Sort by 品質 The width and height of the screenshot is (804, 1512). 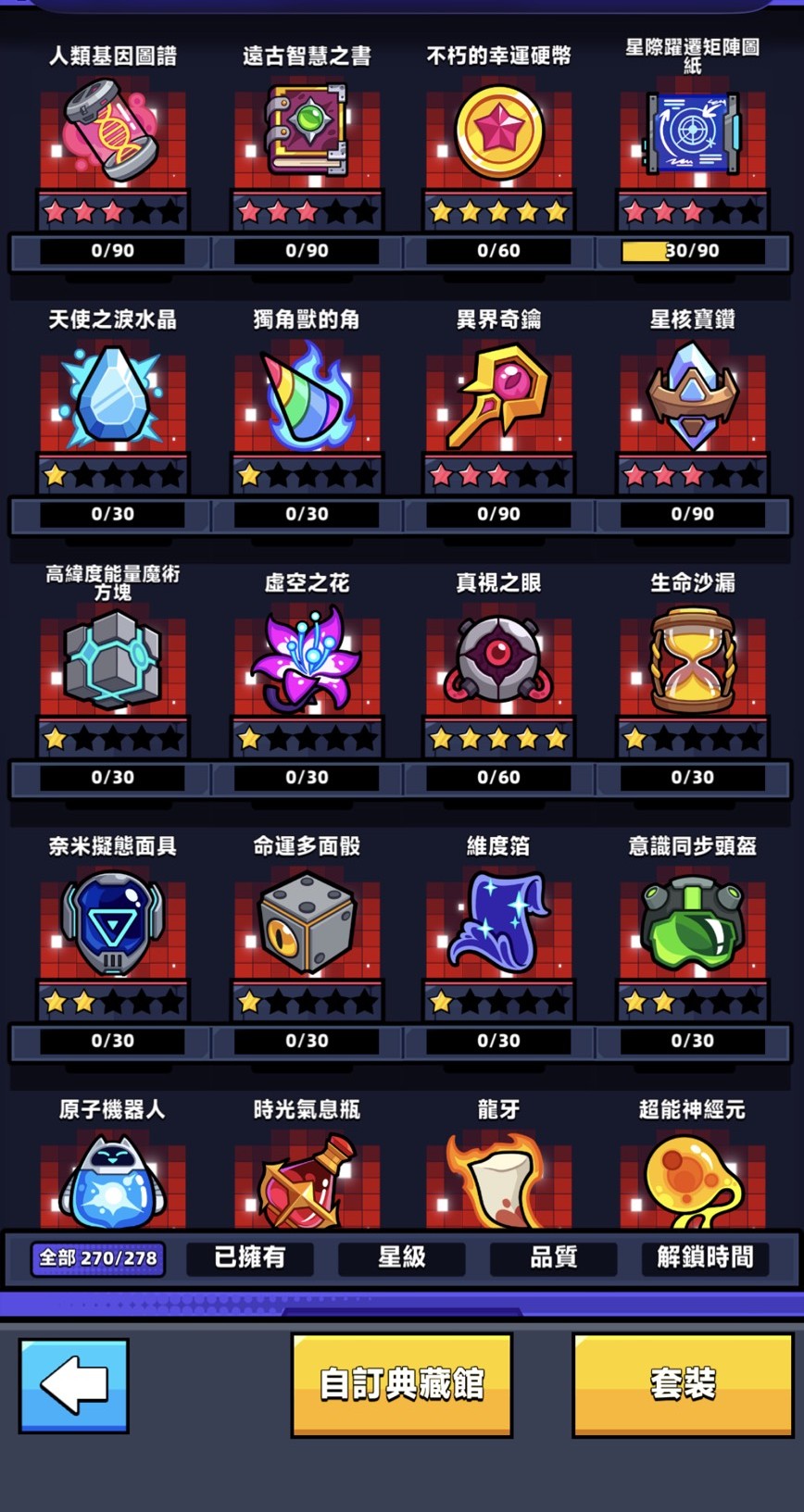coord(553,1257)
